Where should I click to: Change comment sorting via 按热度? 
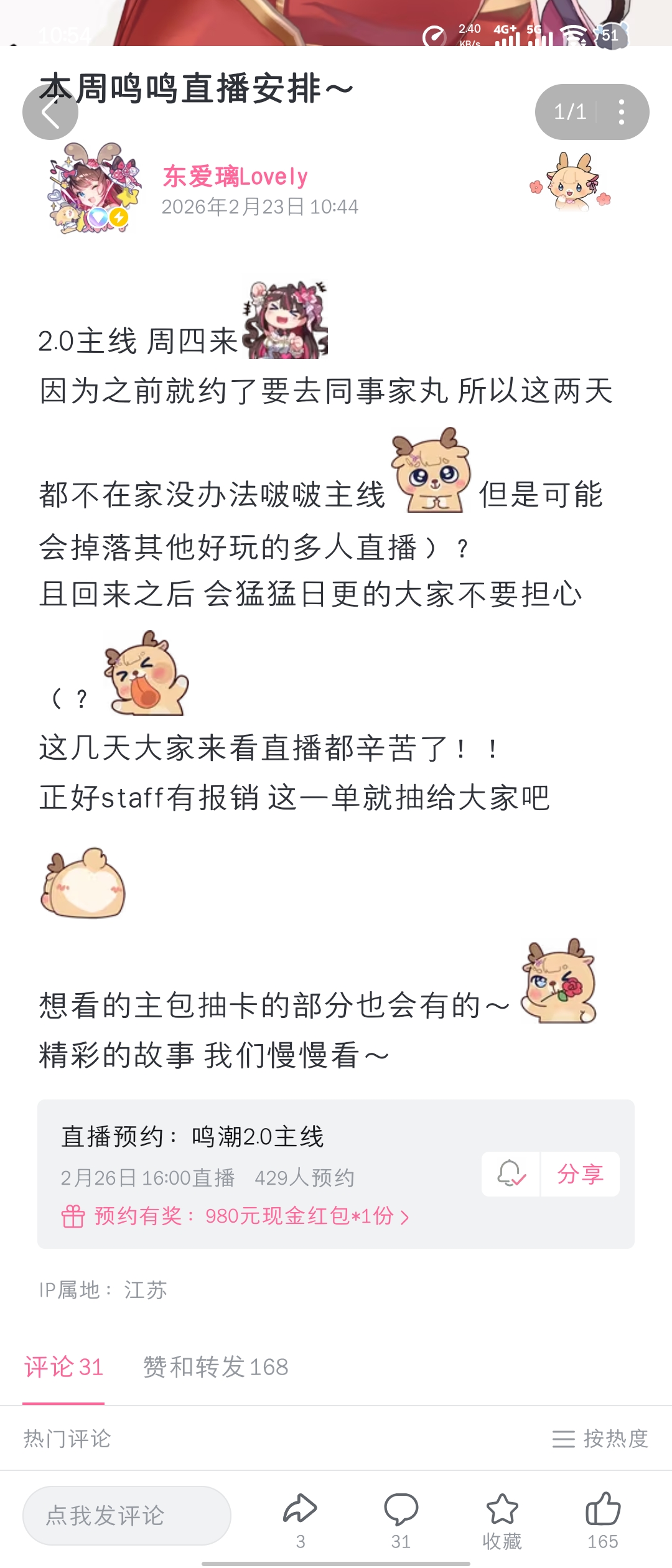pos(600,1439)
